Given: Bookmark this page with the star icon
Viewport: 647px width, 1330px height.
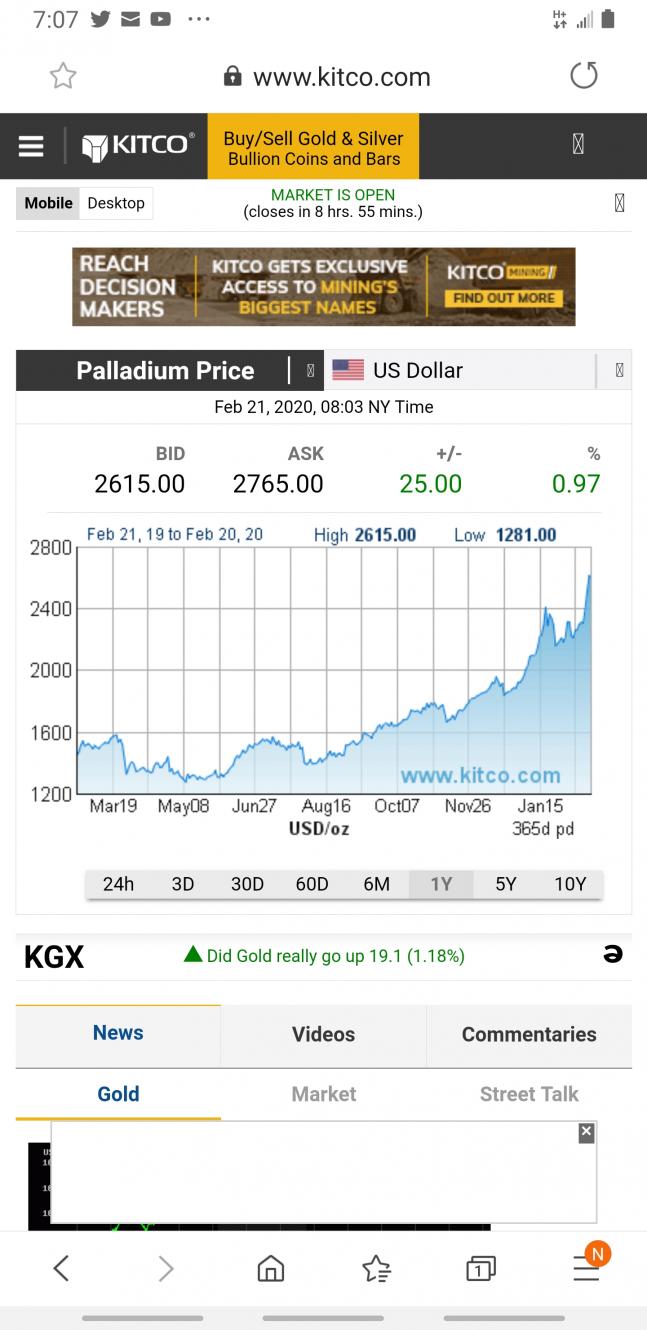Looking at the screenshot, I should coord(63,76).
